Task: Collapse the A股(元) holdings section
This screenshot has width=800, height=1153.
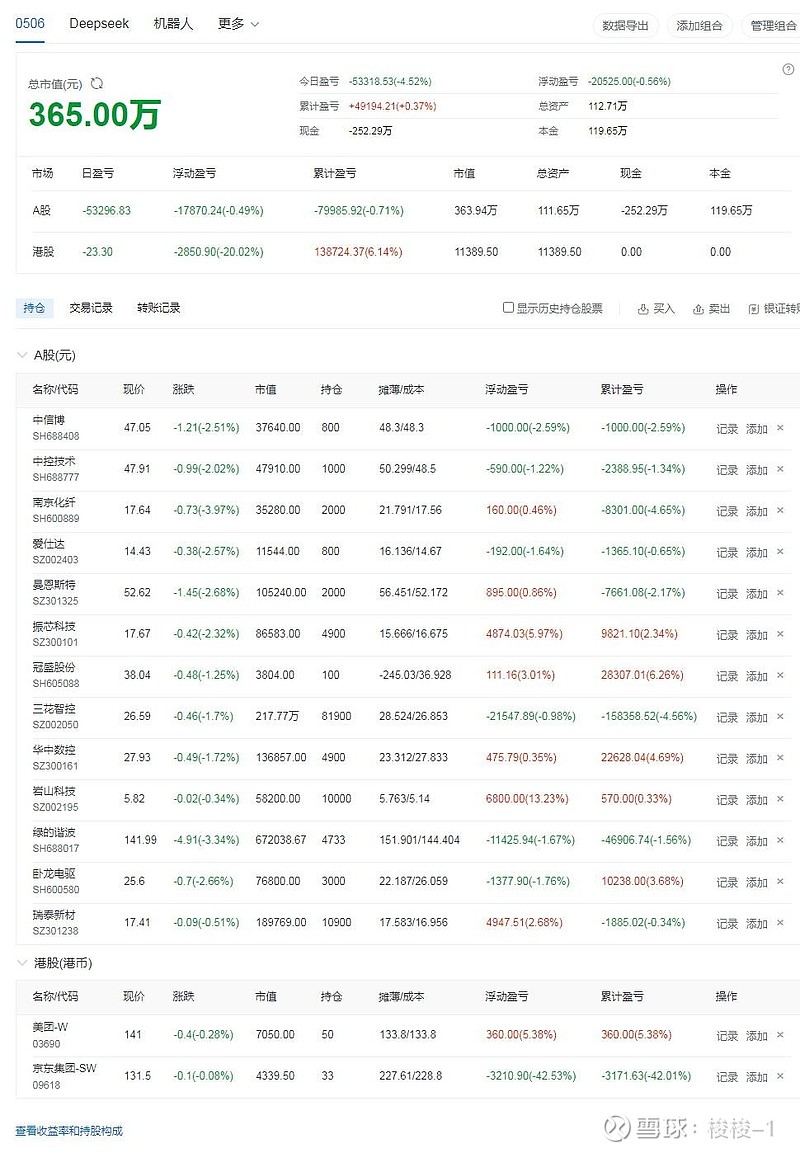Action: (22, 354)
